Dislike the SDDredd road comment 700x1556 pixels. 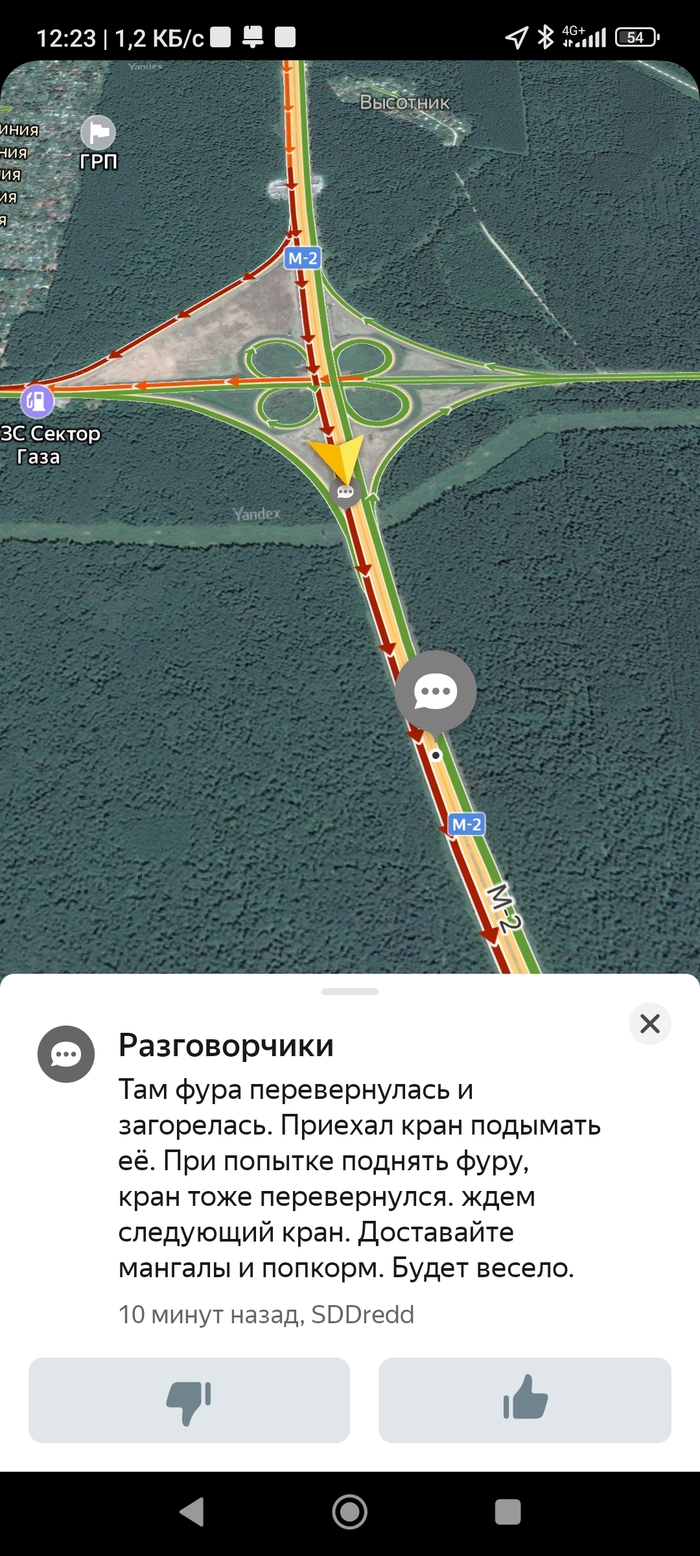[189, 1400]
